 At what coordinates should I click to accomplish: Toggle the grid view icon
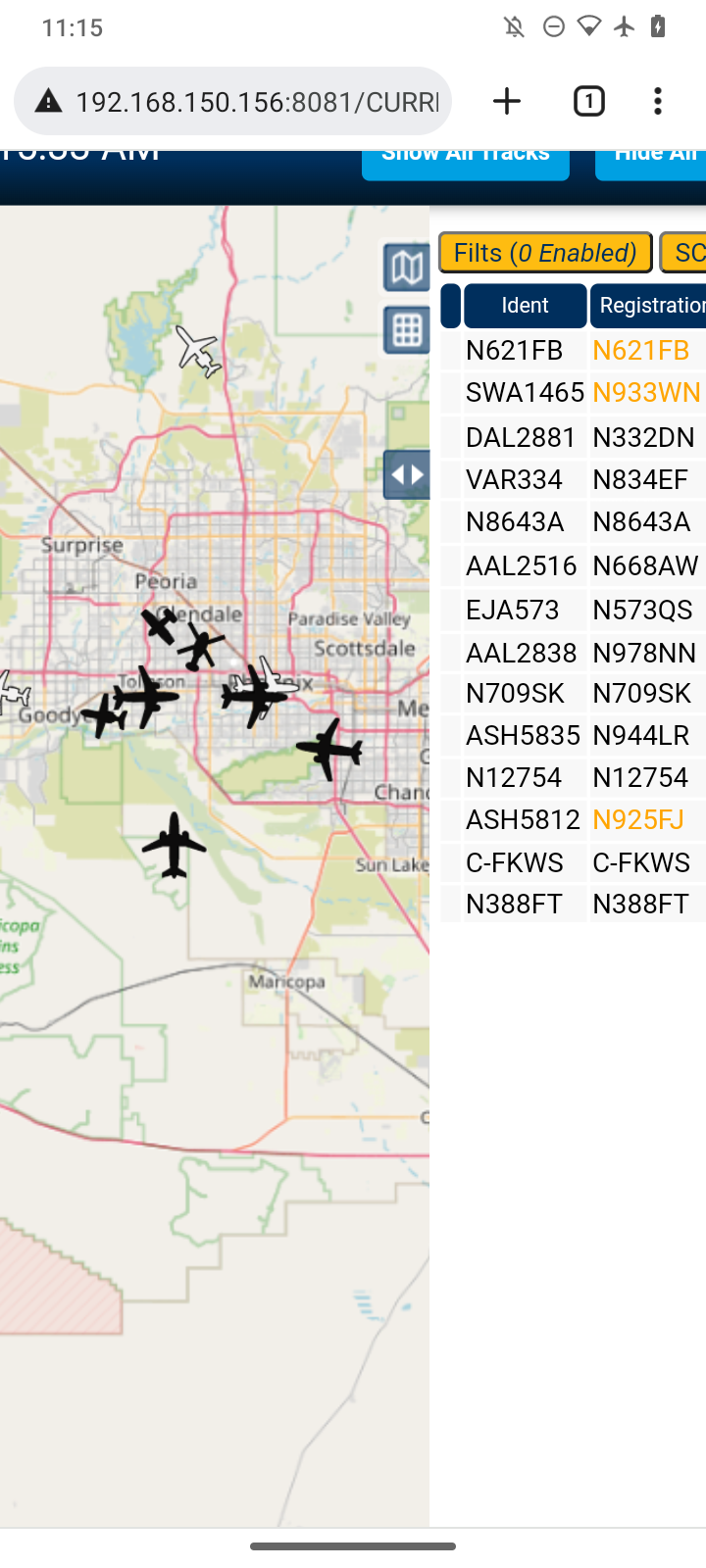point(407,330)
